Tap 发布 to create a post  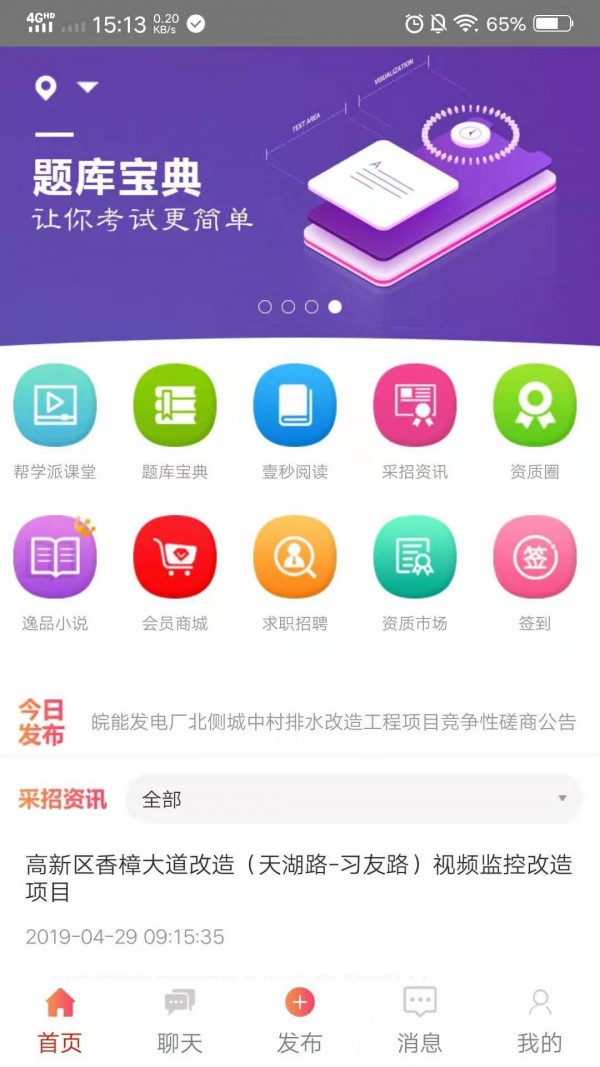pyautogui.click(x=300, y=1020)
